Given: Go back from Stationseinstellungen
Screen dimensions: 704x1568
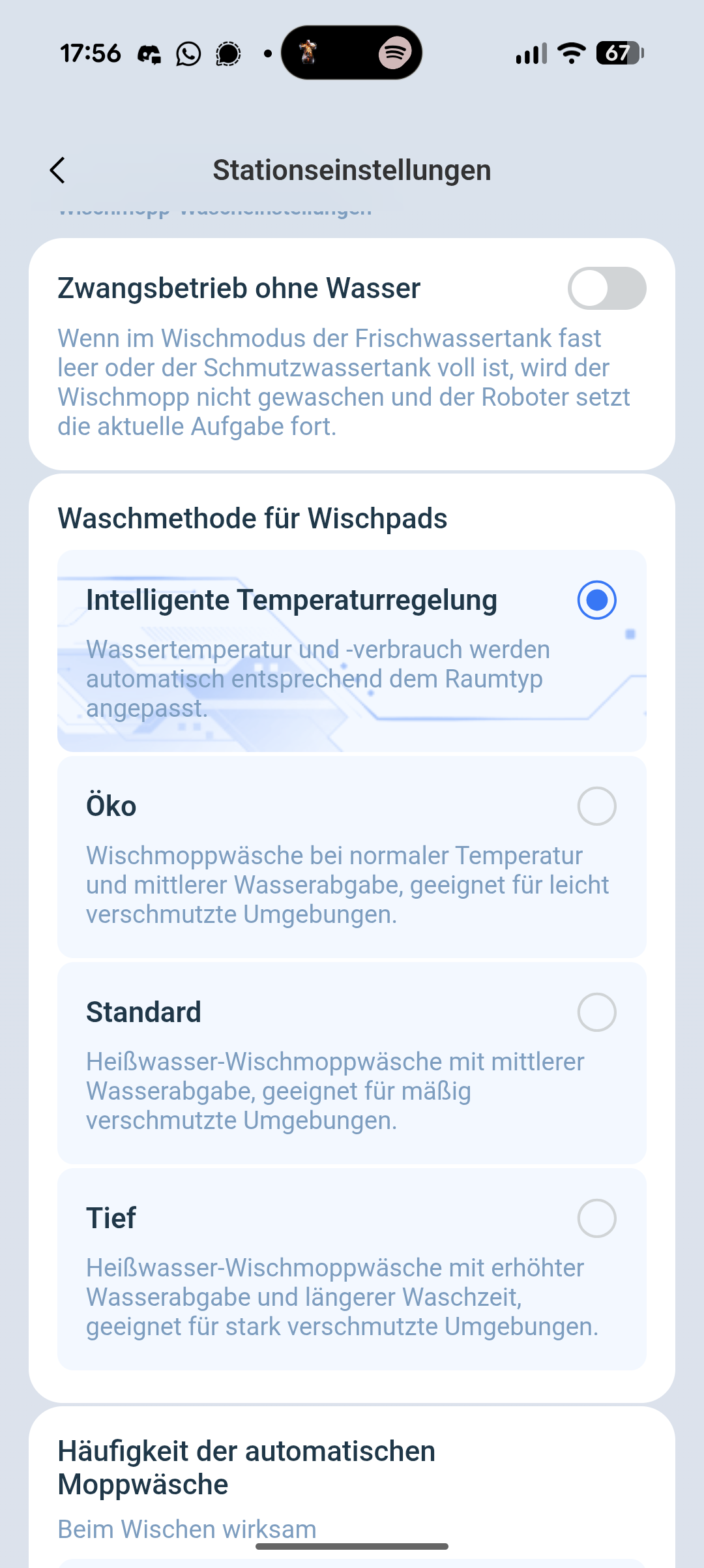Looking at the screenshot, I should (x=58, y=171).
